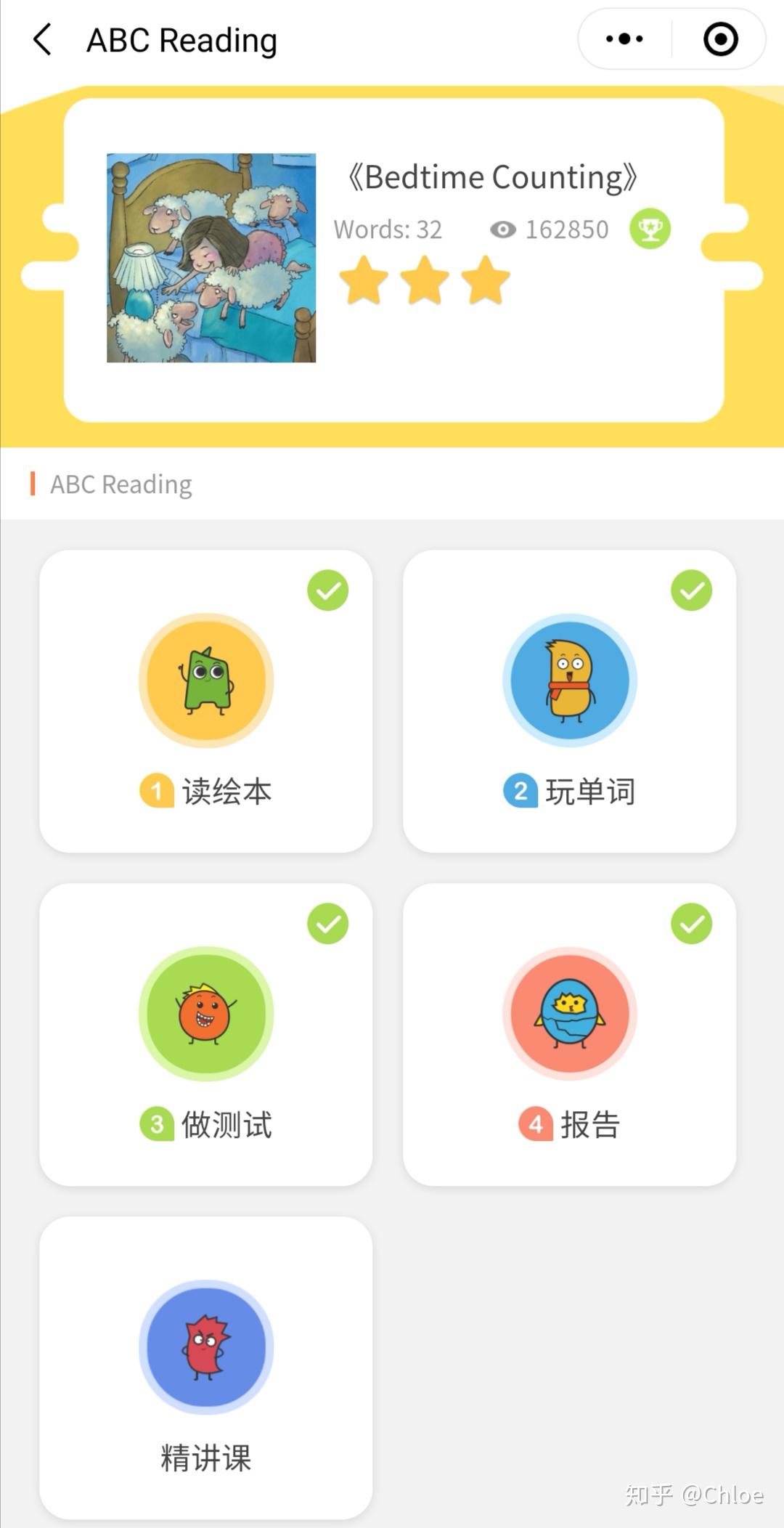Select the Words: 32 label

click(388, 228)
